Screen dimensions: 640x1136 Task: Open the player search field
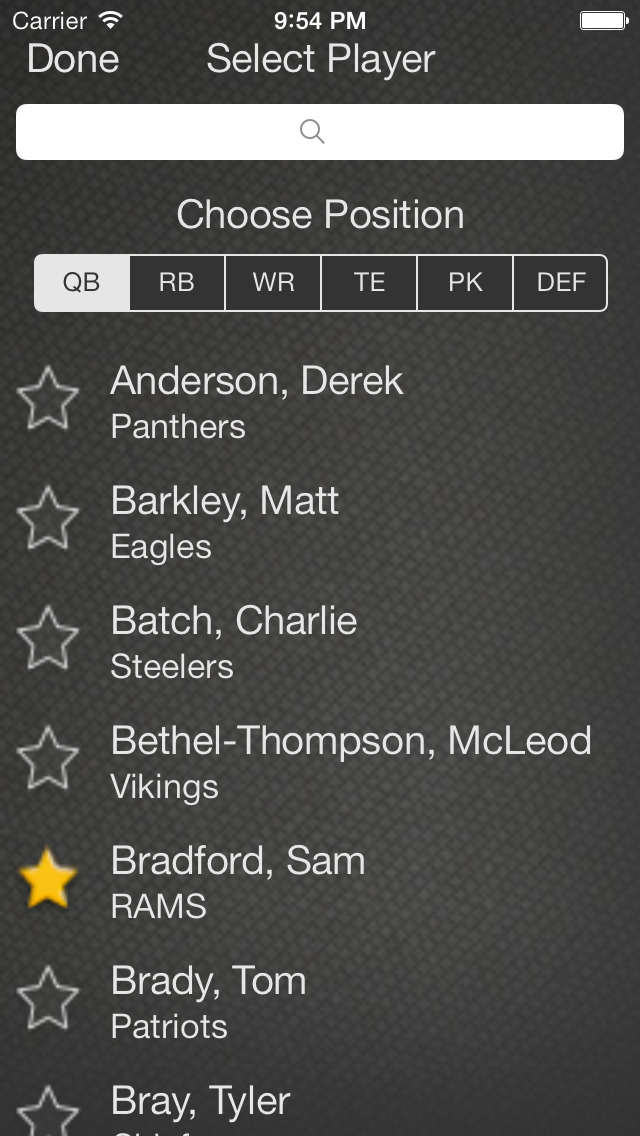pos(320,132)
